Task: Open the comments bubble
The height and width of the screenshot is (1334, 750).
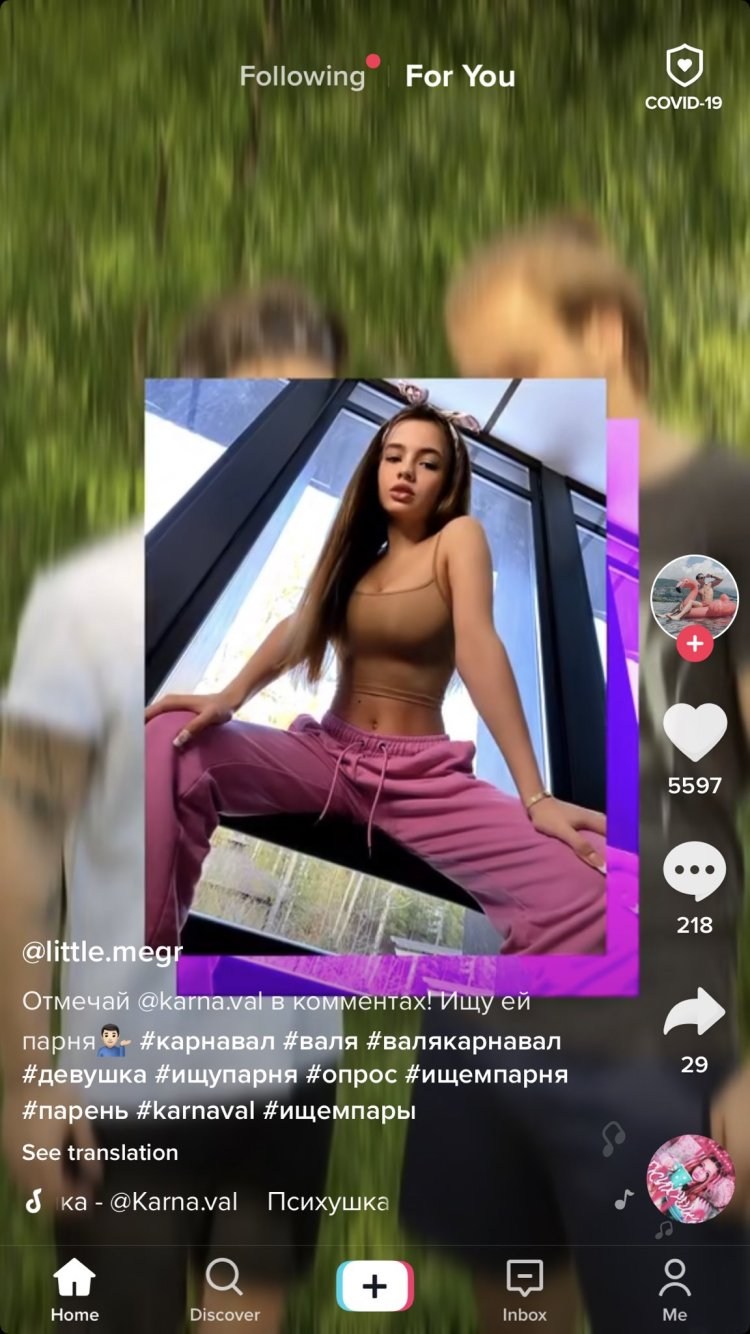Action: point(694,872)
